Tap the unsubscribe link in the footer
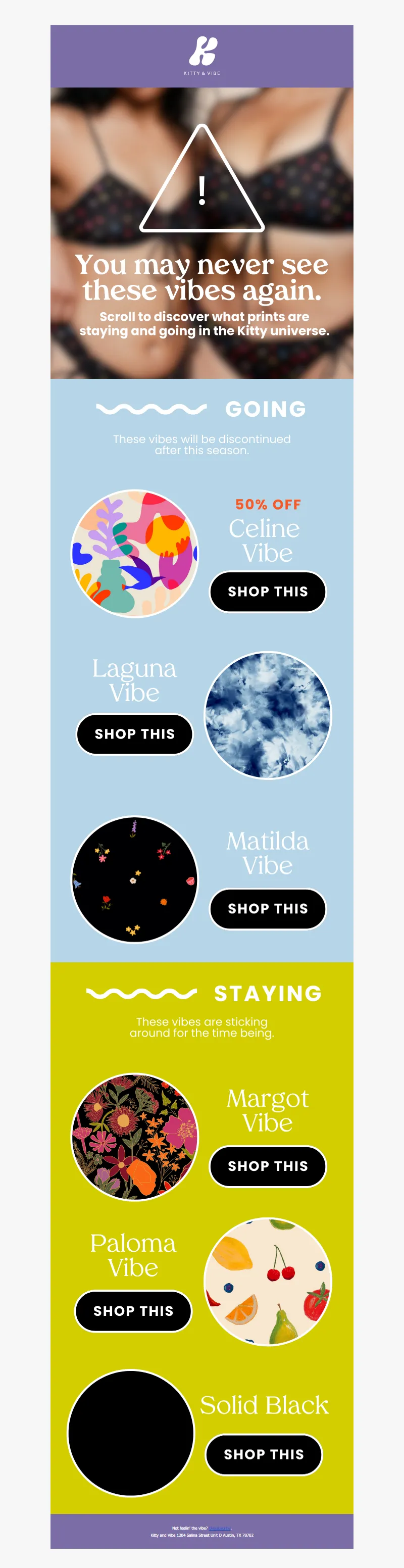404x1568 pixels. (x=220, y=1527)
